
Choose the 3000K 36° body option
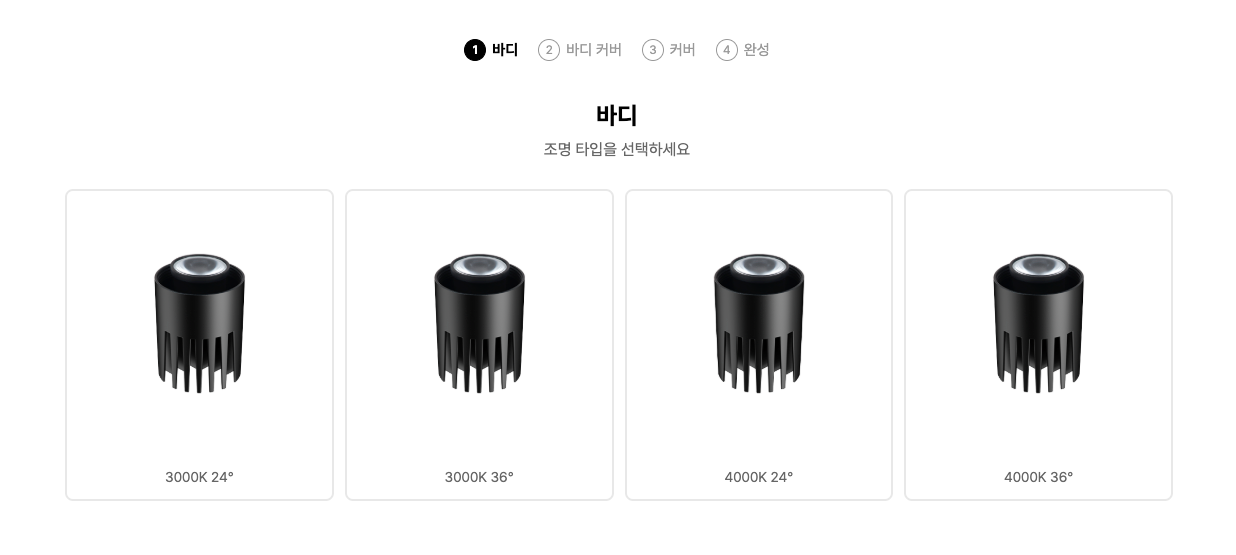point(479,345)
